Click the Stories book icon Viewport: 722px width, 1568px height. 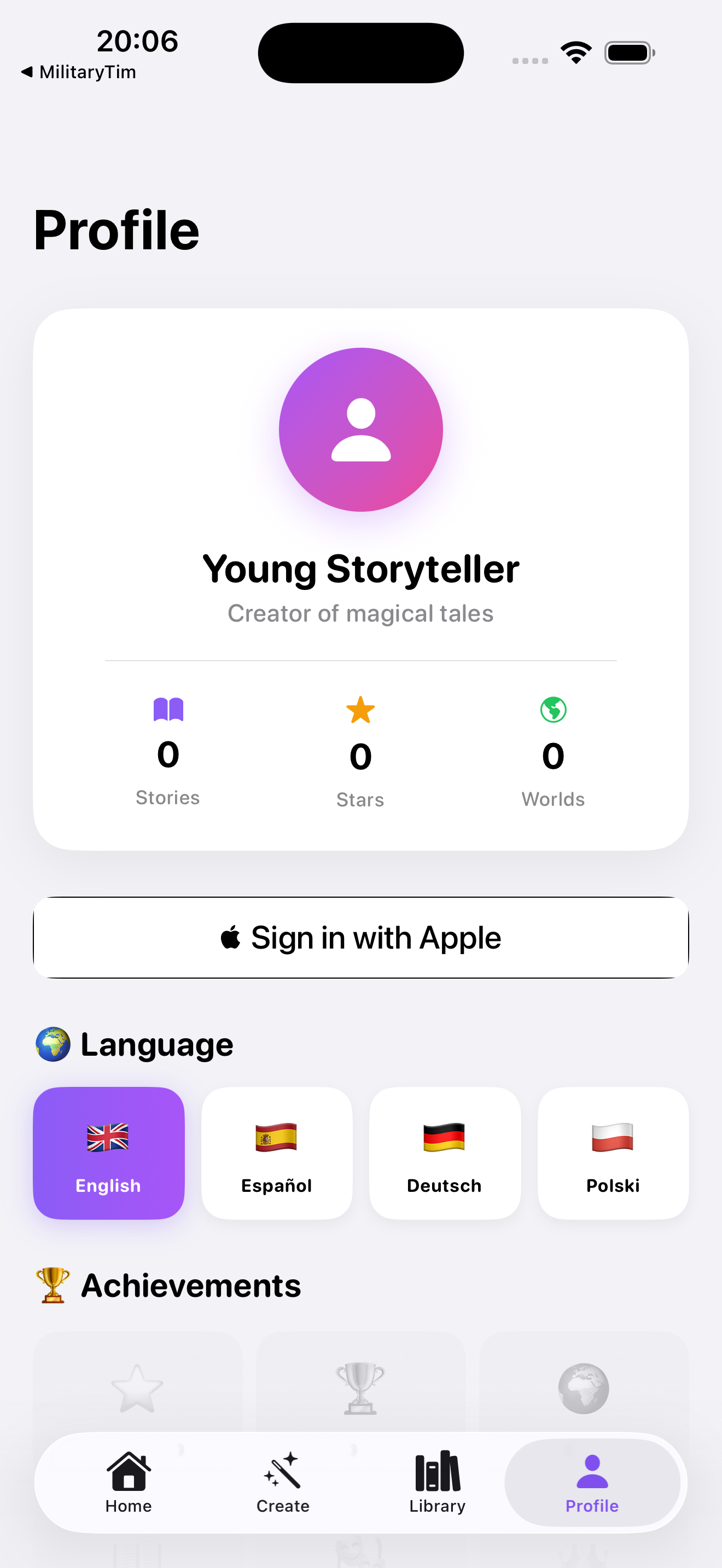tap(167, 710)
